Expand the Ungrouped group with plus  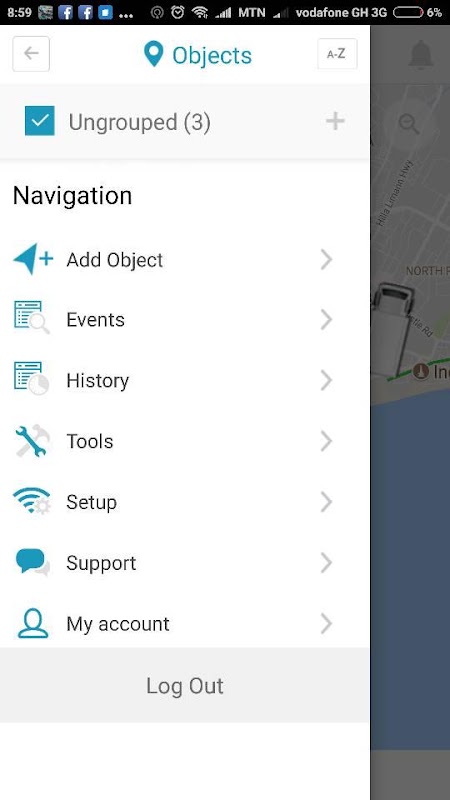point(335,121)
